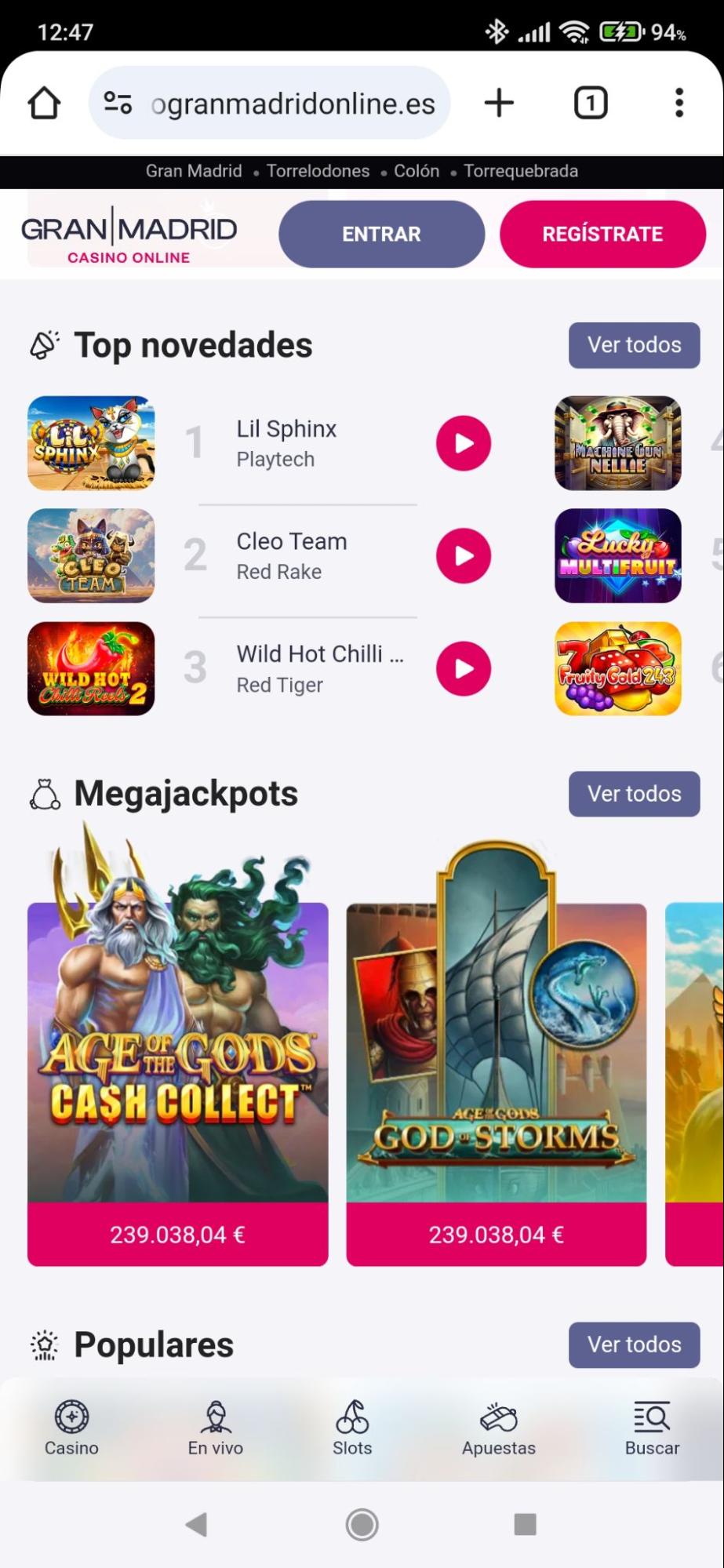
Task: Open the tab switcher
Action: (x=591, y=103)
